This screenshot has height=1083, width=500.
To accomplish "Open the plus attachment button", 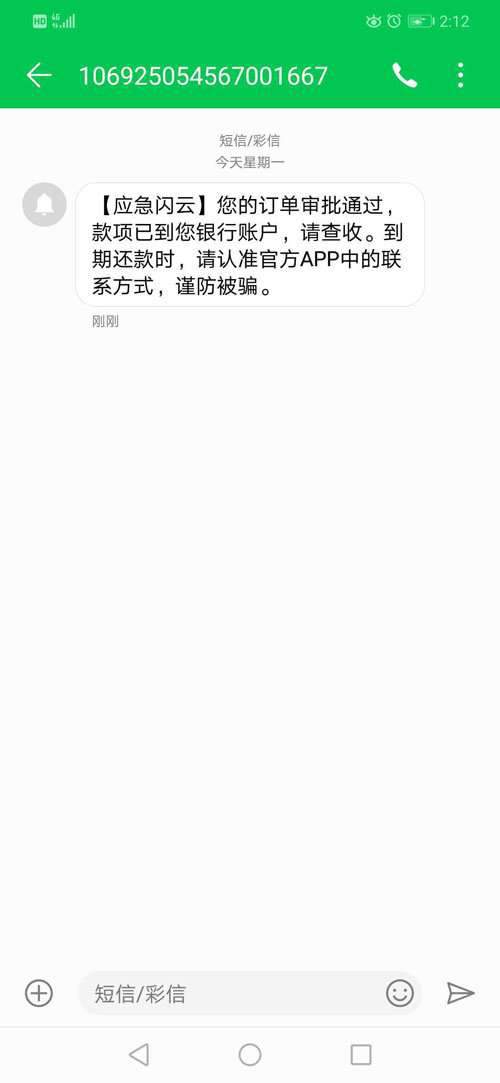I will 39,993.
